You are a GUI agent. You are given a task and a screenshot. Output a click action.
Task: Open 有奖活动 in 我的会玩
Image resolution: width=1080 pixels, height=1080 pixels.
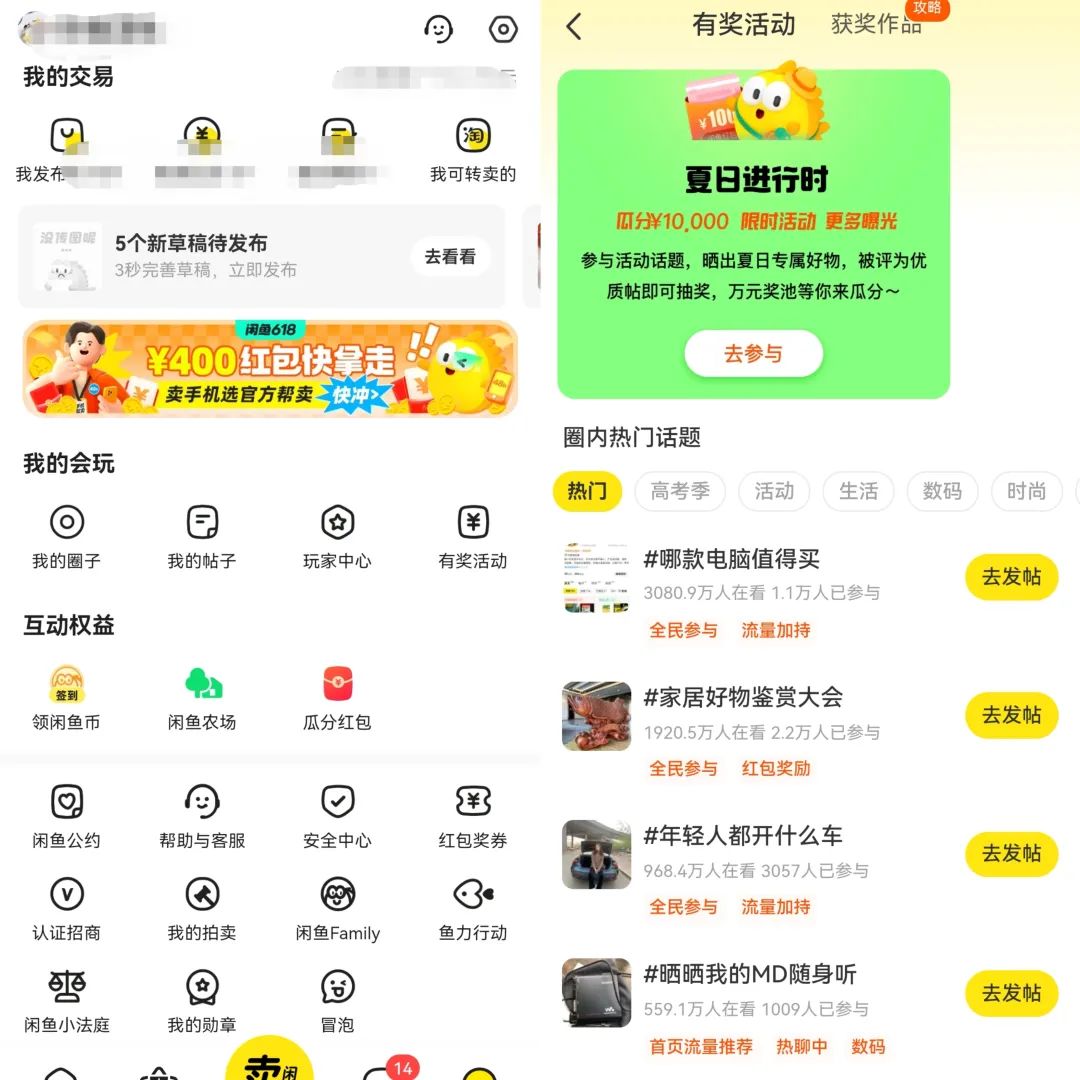473,537
